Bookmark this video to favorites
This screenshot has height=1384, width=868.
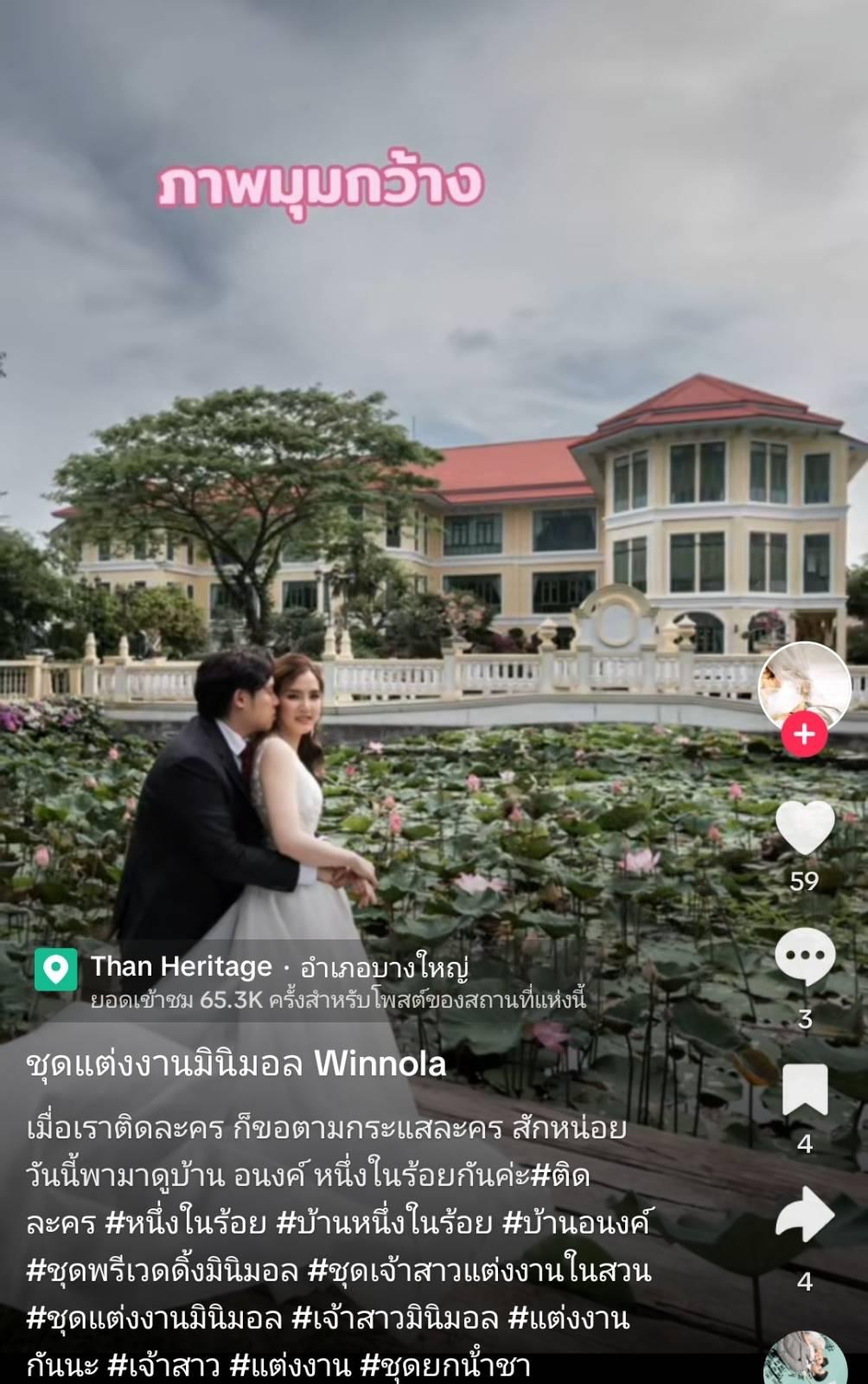[805, 1090]
